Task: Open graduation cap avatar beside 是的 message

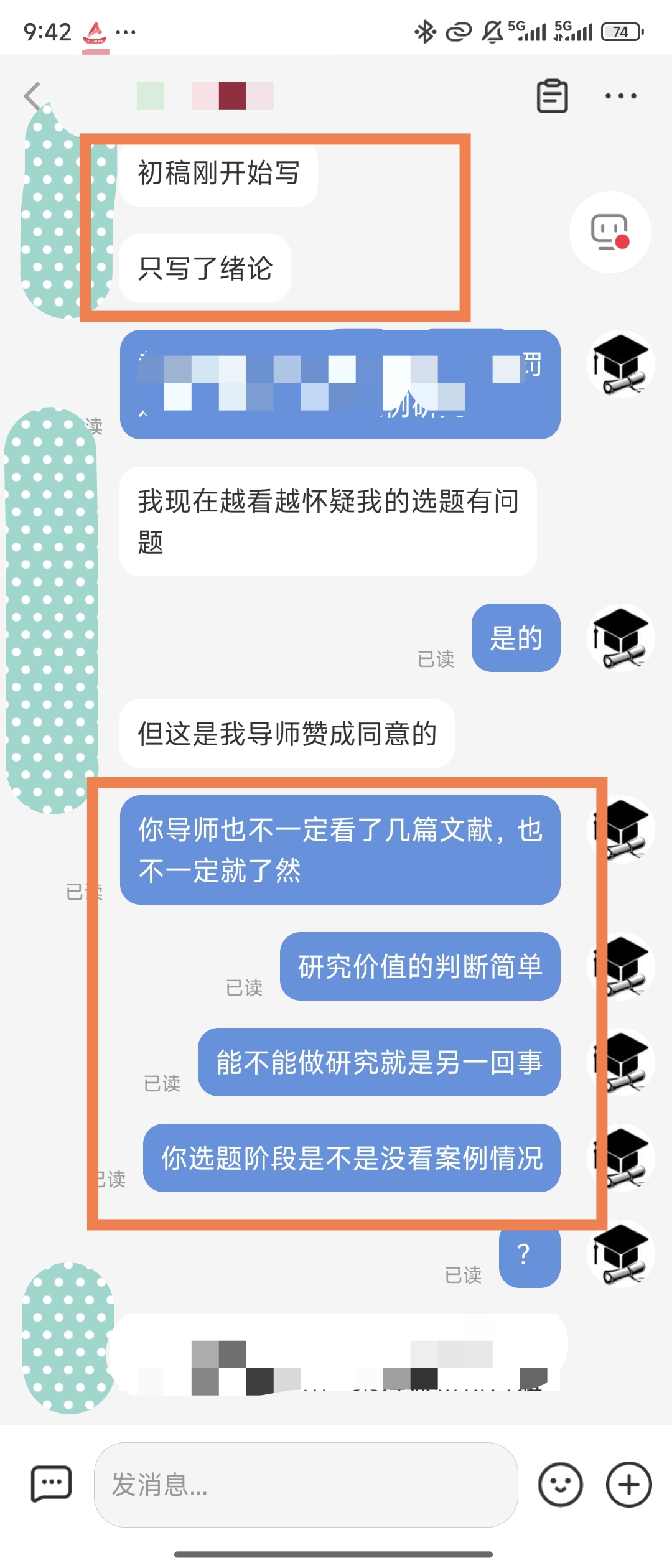Action: (x=620, y=638)
